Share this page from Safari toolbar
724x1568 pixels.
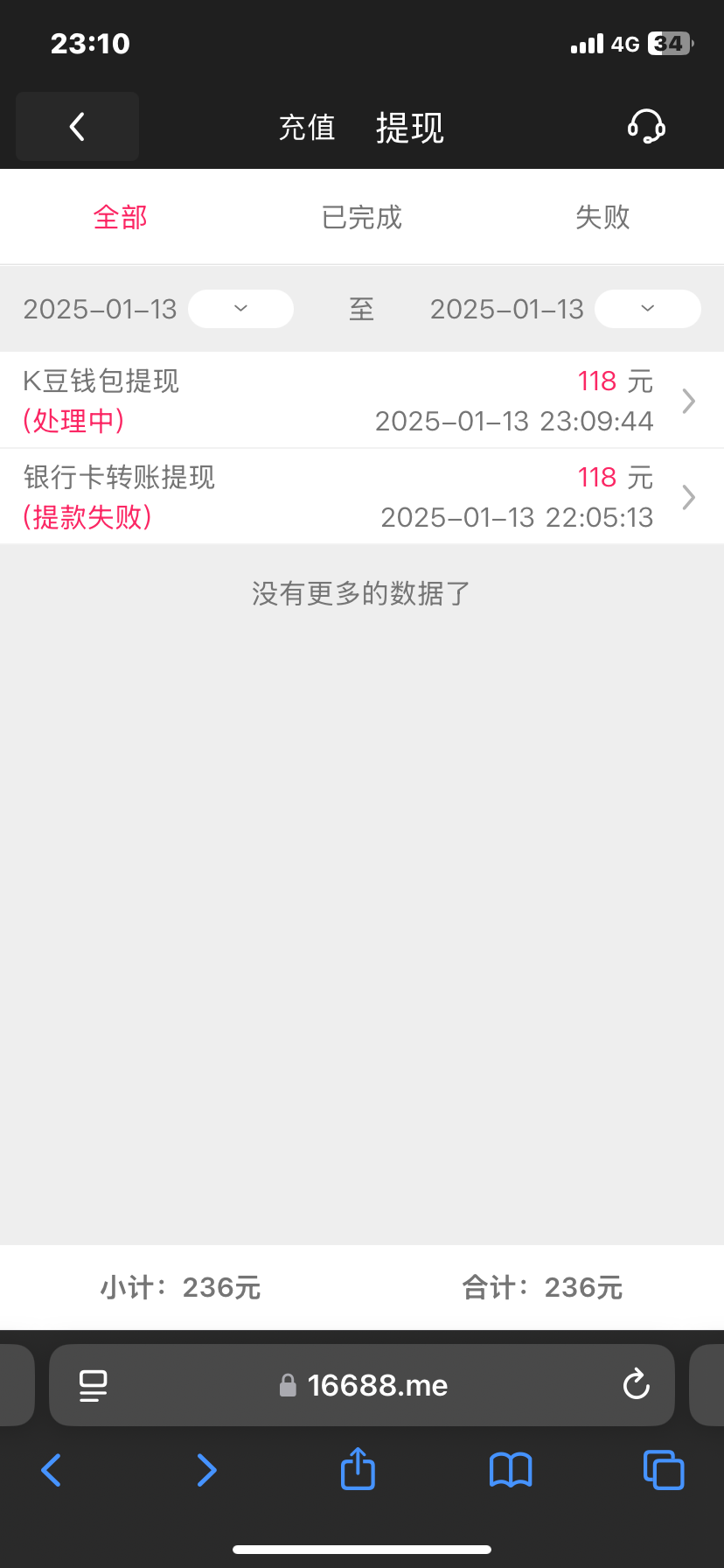point(358,1469)
